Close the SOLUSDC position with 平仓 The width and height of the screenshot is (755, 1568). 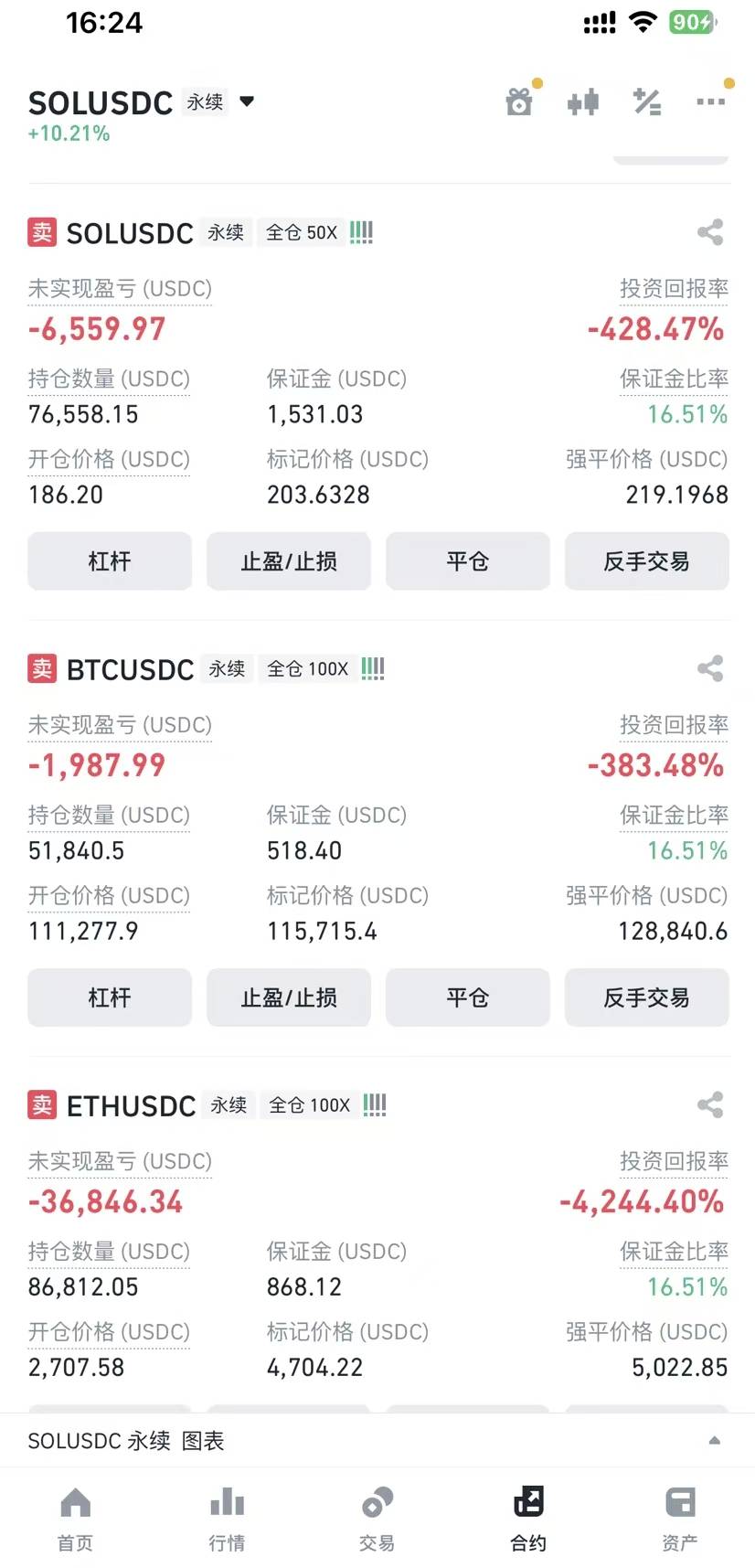[468, 560]
